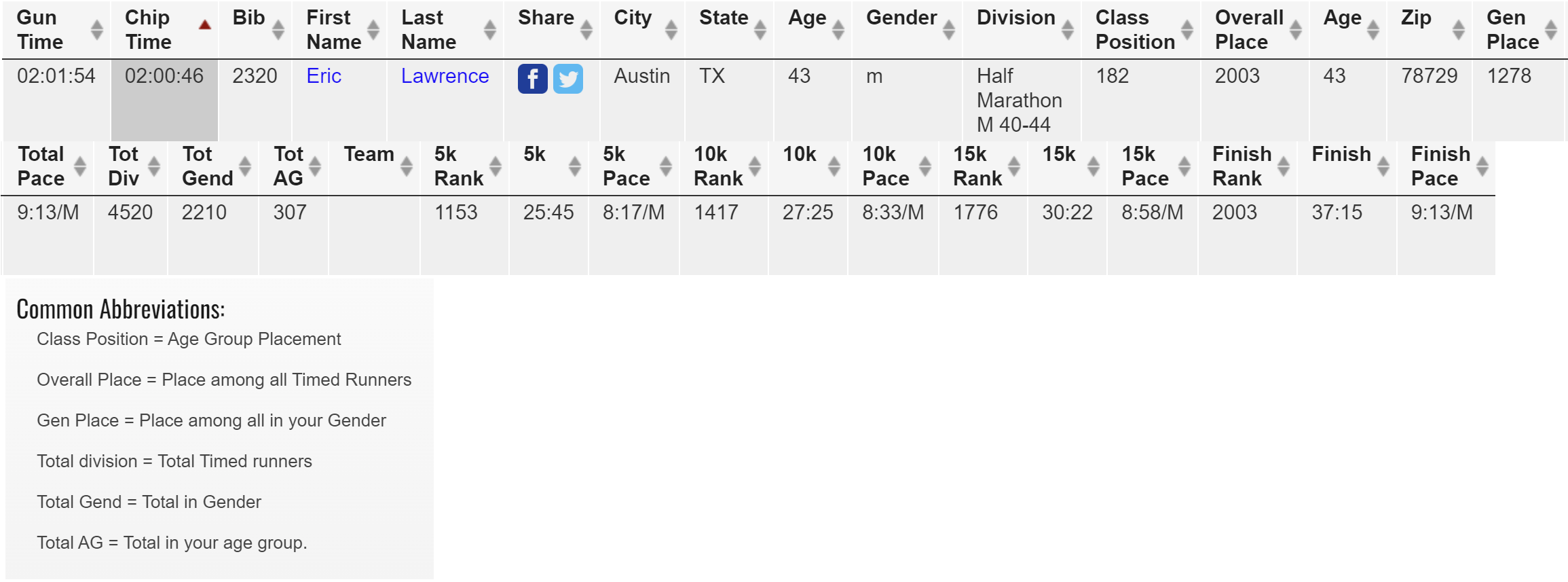Sort by Class Position column
Image resolution: width=1568 pixels, height=582 pixels.
pyautogui.click(x=1140, y=30)
